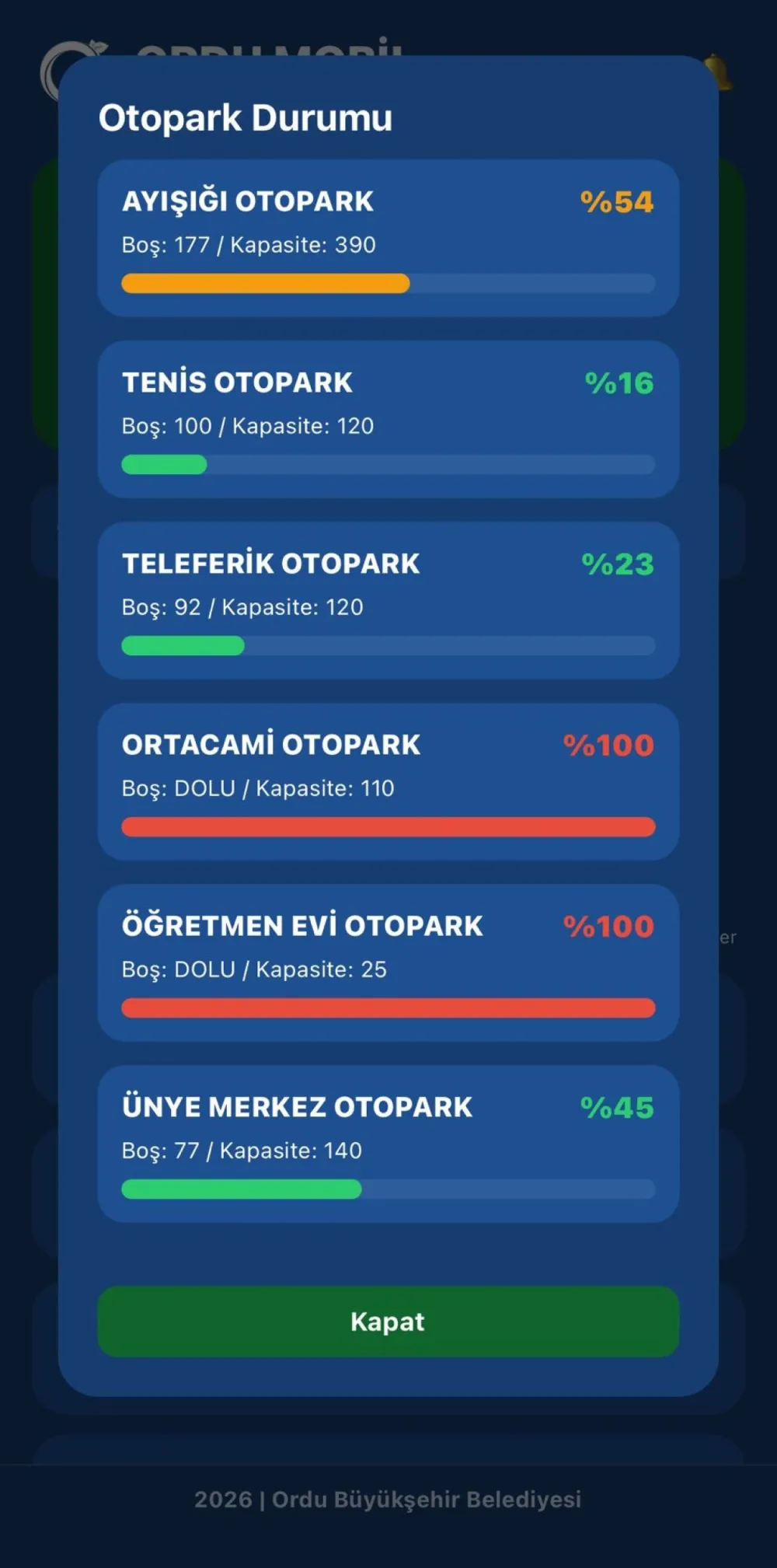Open the AYIŞIĞI OTOPARK card
The image size is (777, 1568).
point(388,238)
